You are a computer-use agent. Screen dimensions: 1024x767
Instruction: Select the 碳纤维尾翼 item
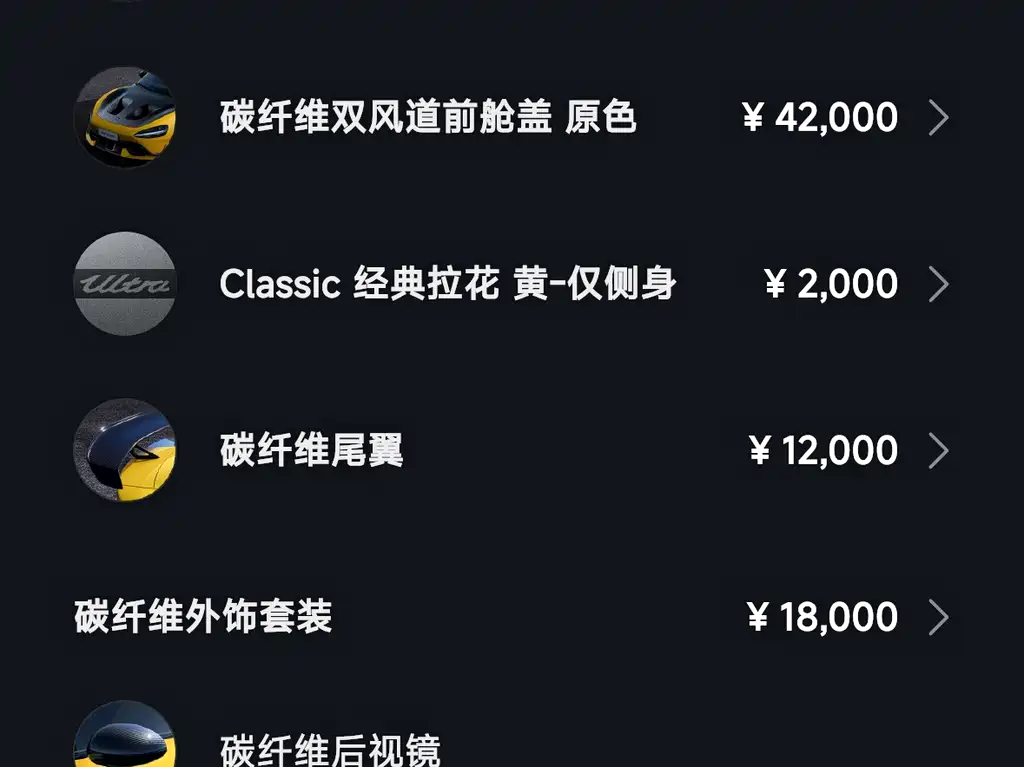coord(312,451)
